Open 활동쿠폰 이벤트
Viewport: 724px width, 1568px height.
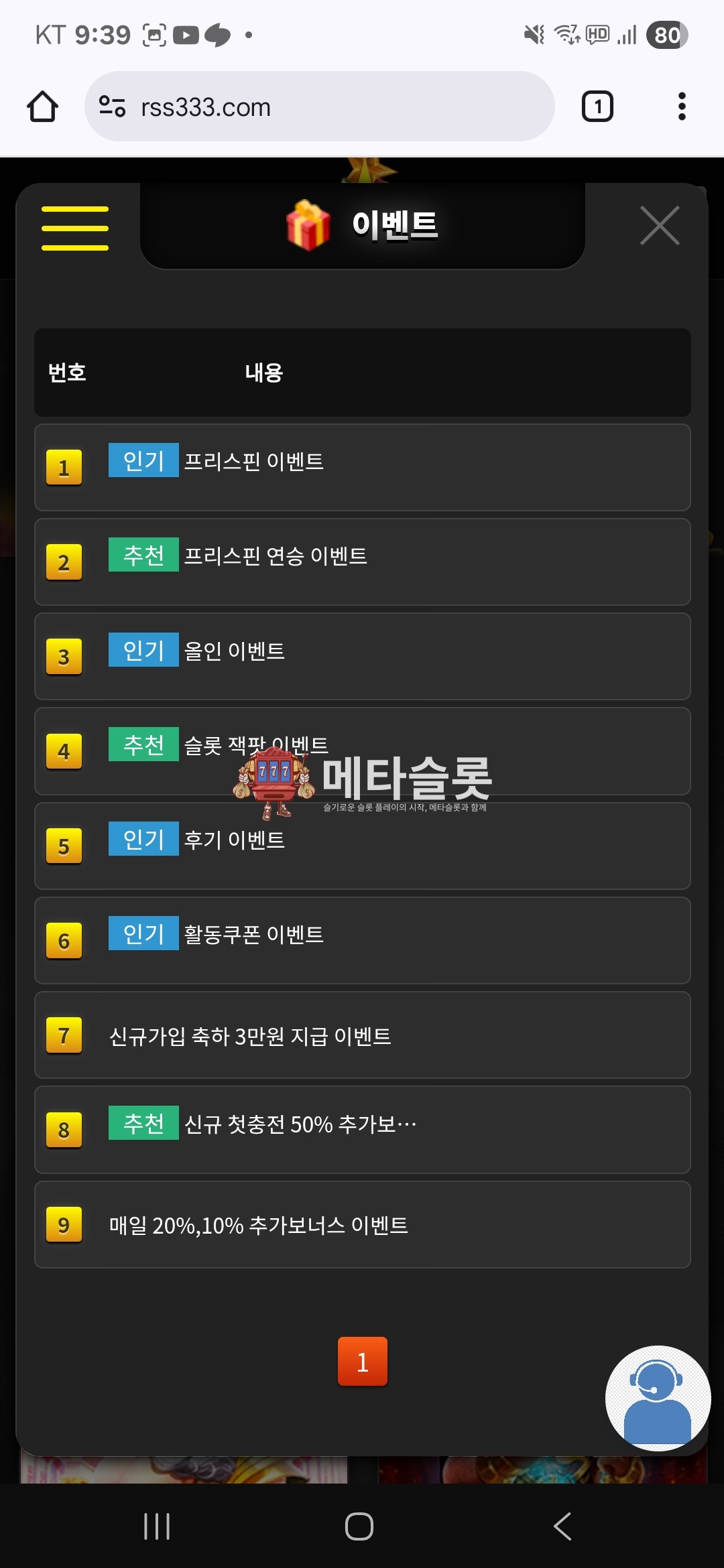tap(253, 934)
